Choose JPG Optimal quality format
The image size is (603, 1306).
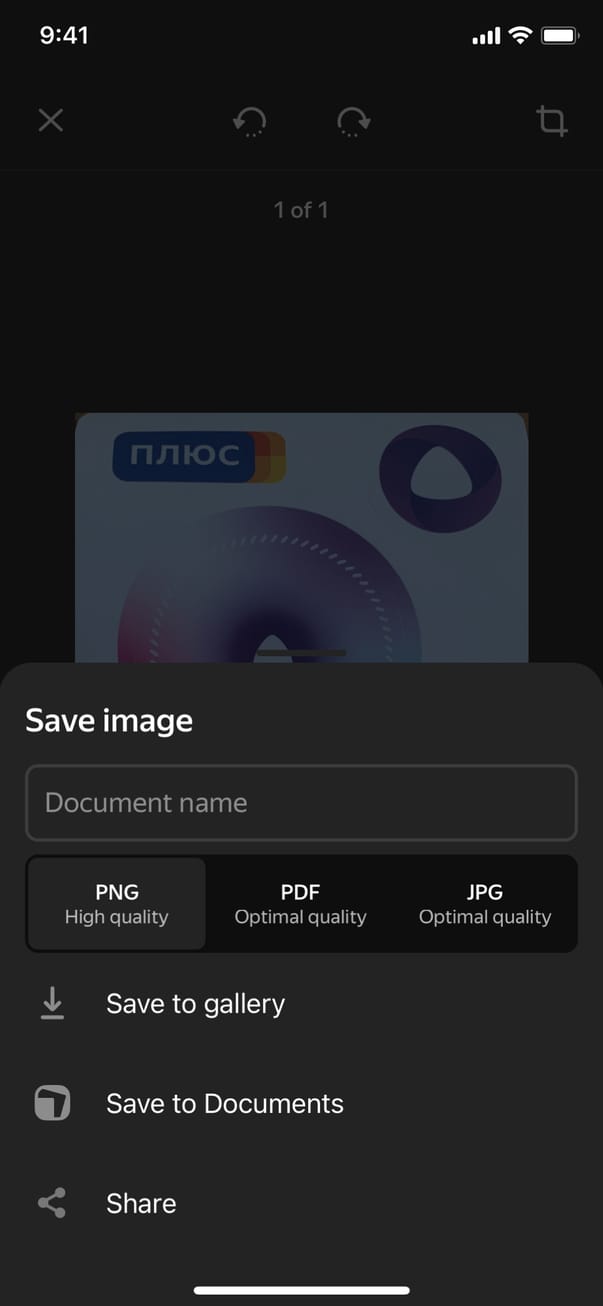tap(485, 904)
